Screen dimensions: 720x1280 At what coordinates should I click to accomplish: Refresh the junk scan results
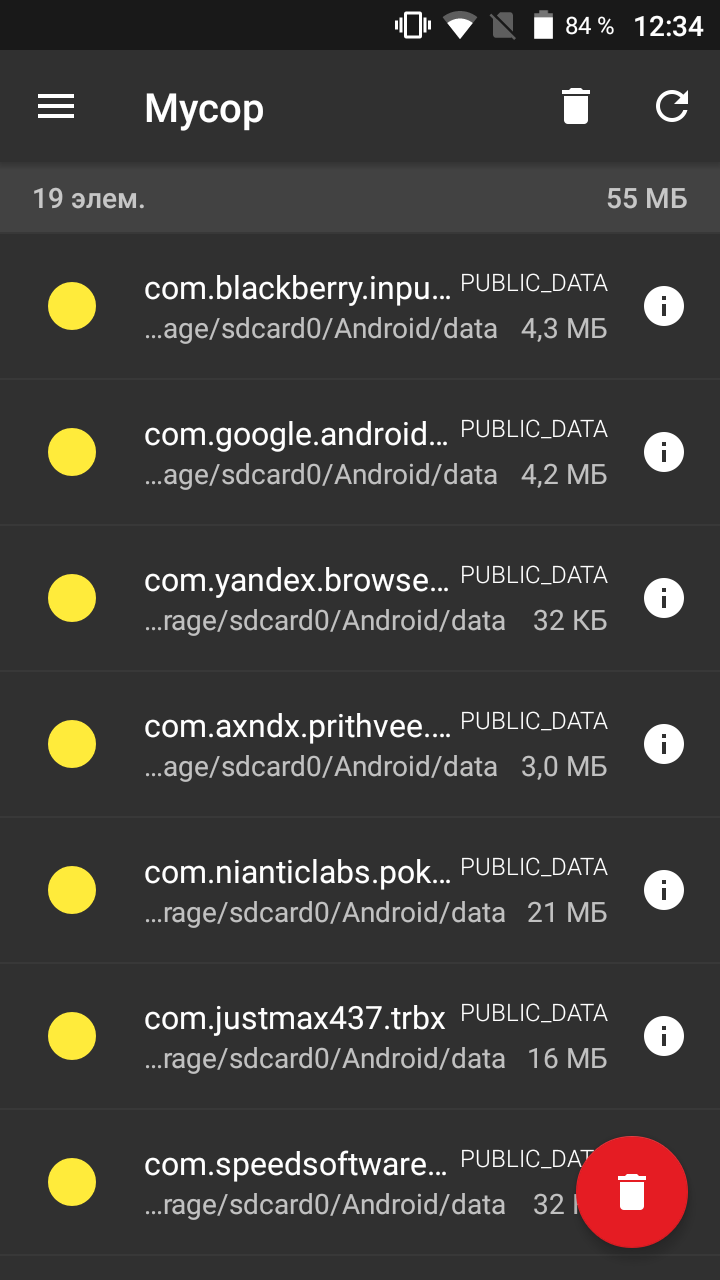(672, 106)
